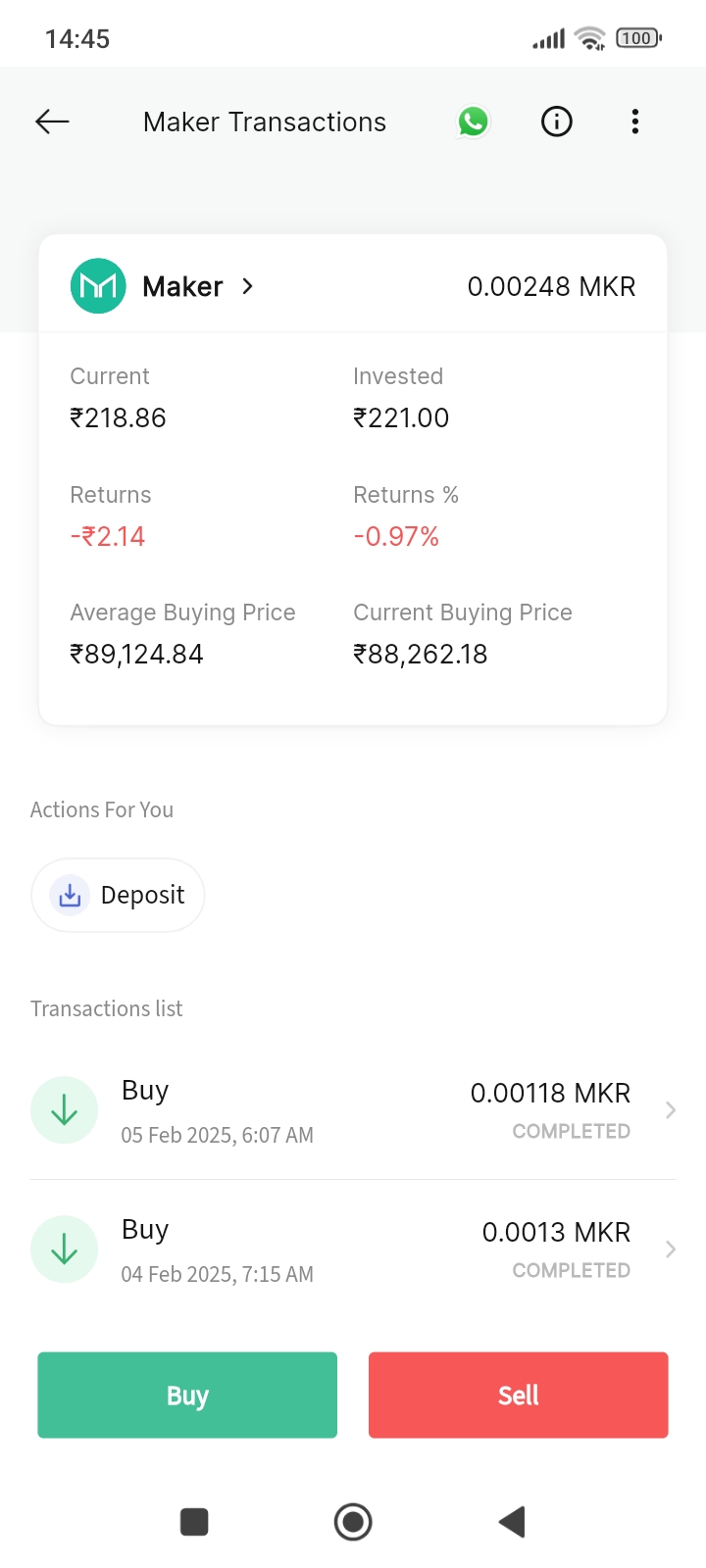Open the Maker coin details

[x=163, y=286]
